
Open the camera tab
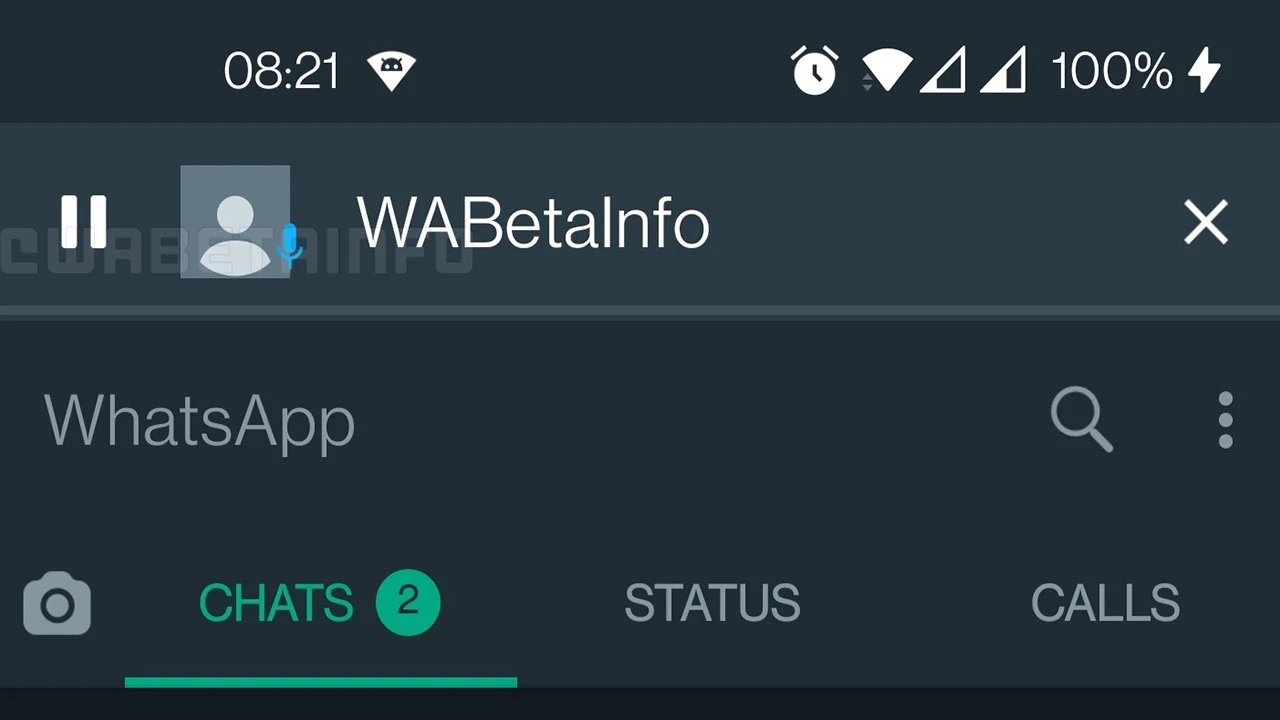coord(57,603)
